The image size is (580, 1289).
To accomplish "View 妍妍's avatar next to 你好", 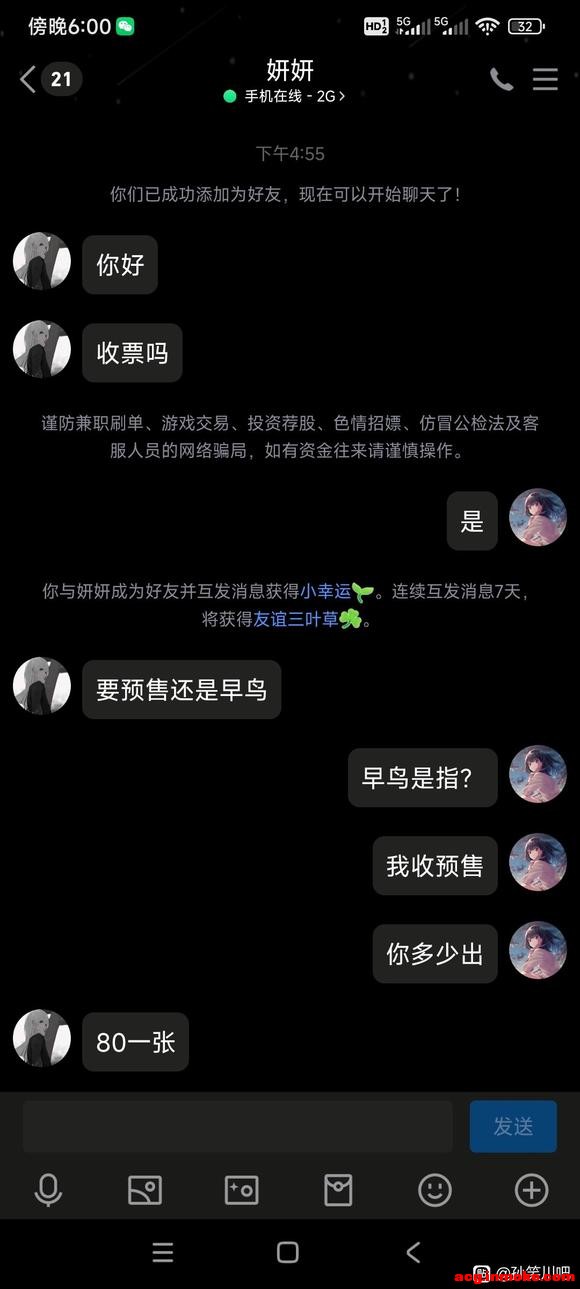I will pyautogui.click(x=42, y=262).
